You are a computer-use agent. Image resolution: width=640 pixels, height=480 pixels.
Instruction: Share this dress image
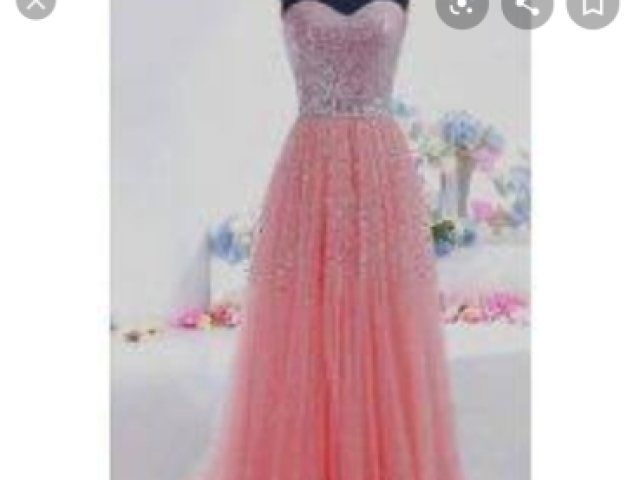[x=527, y=6]
